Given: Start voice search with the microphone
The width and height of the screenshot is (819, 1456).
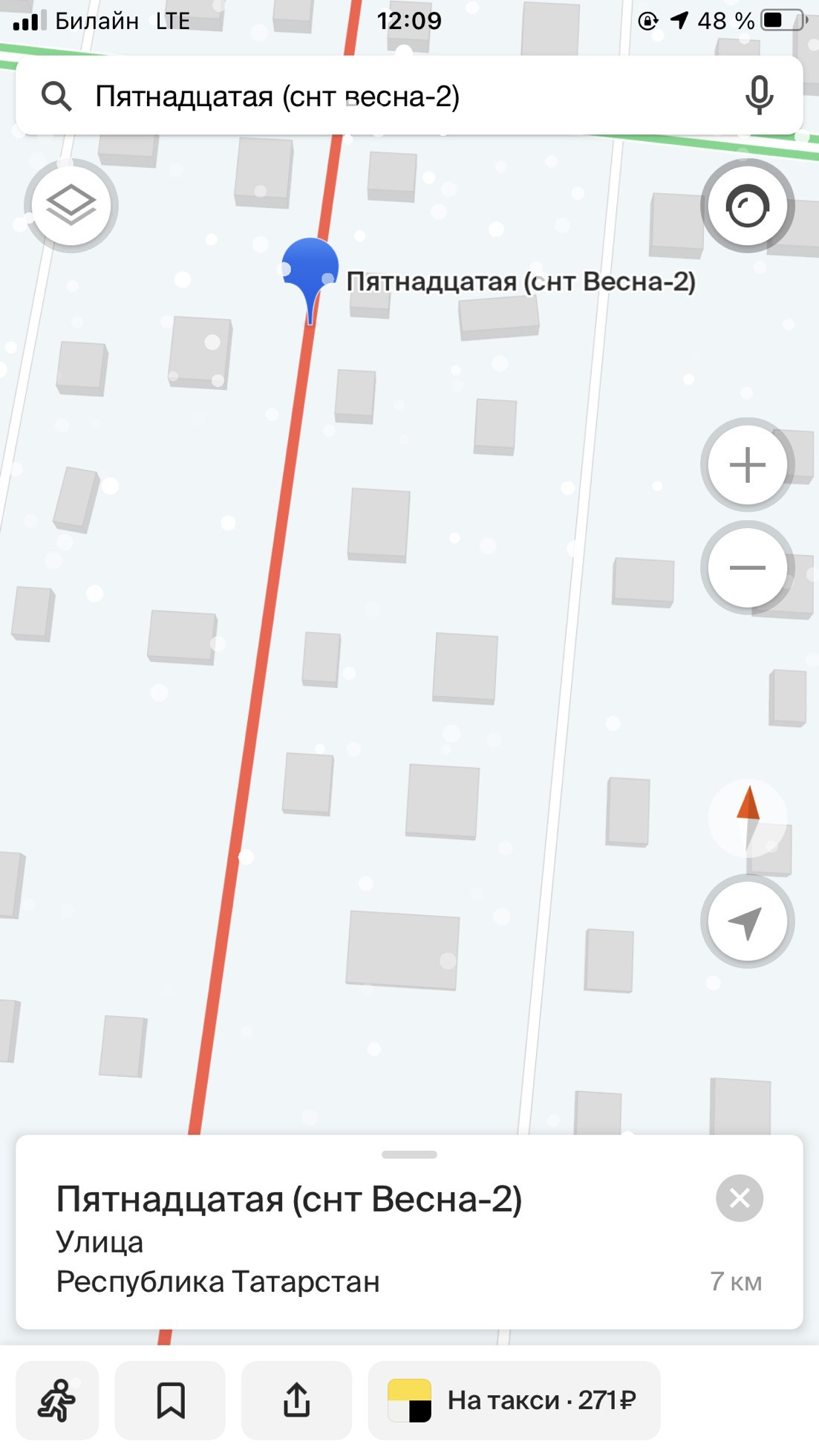Looking at the screenshot, I should point(758,96).
